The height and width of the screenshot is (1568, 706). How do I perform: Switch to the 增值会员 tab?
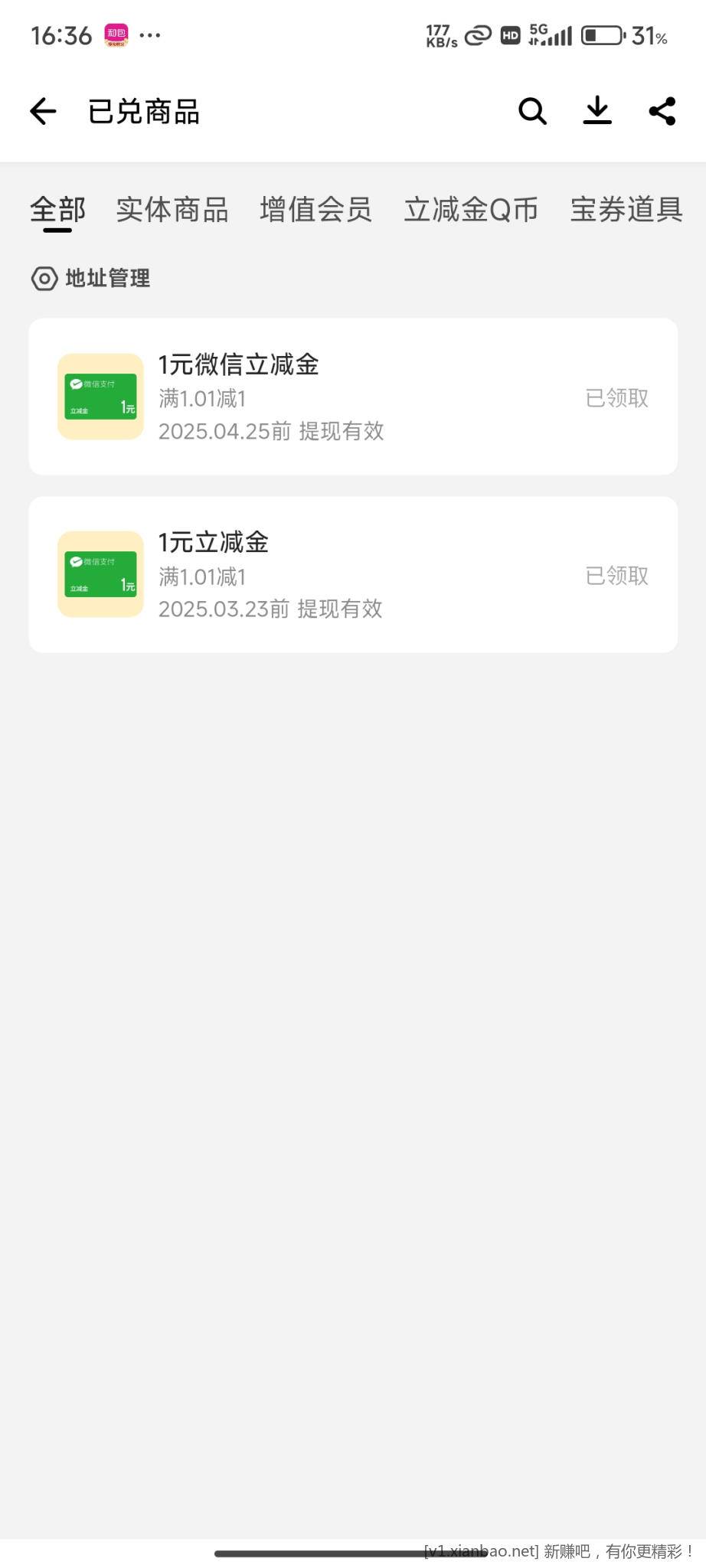coord(315,210)
